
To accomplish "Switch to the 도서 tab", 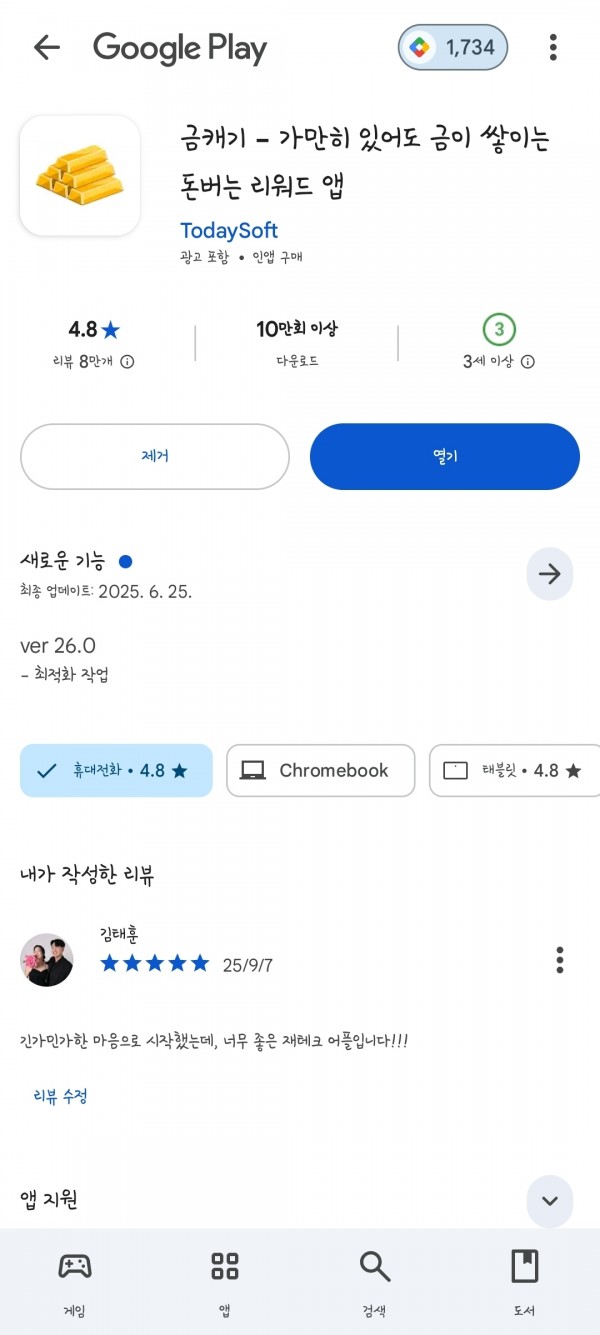I will point(525,1282).
